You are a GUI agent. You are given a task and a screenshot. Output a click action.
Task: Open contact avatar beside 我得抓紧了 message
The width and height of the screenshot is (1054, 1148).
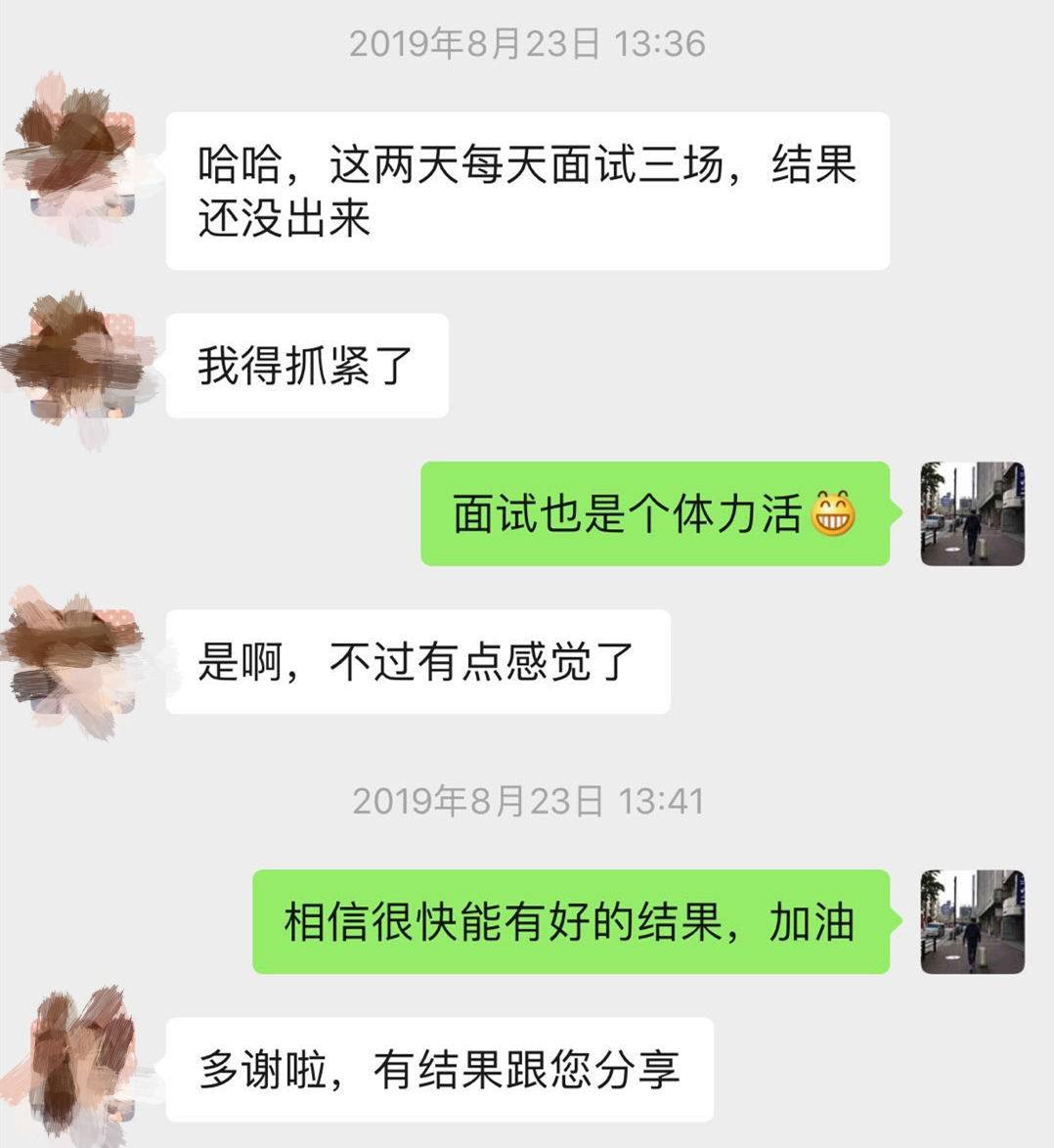pos(80,367)
